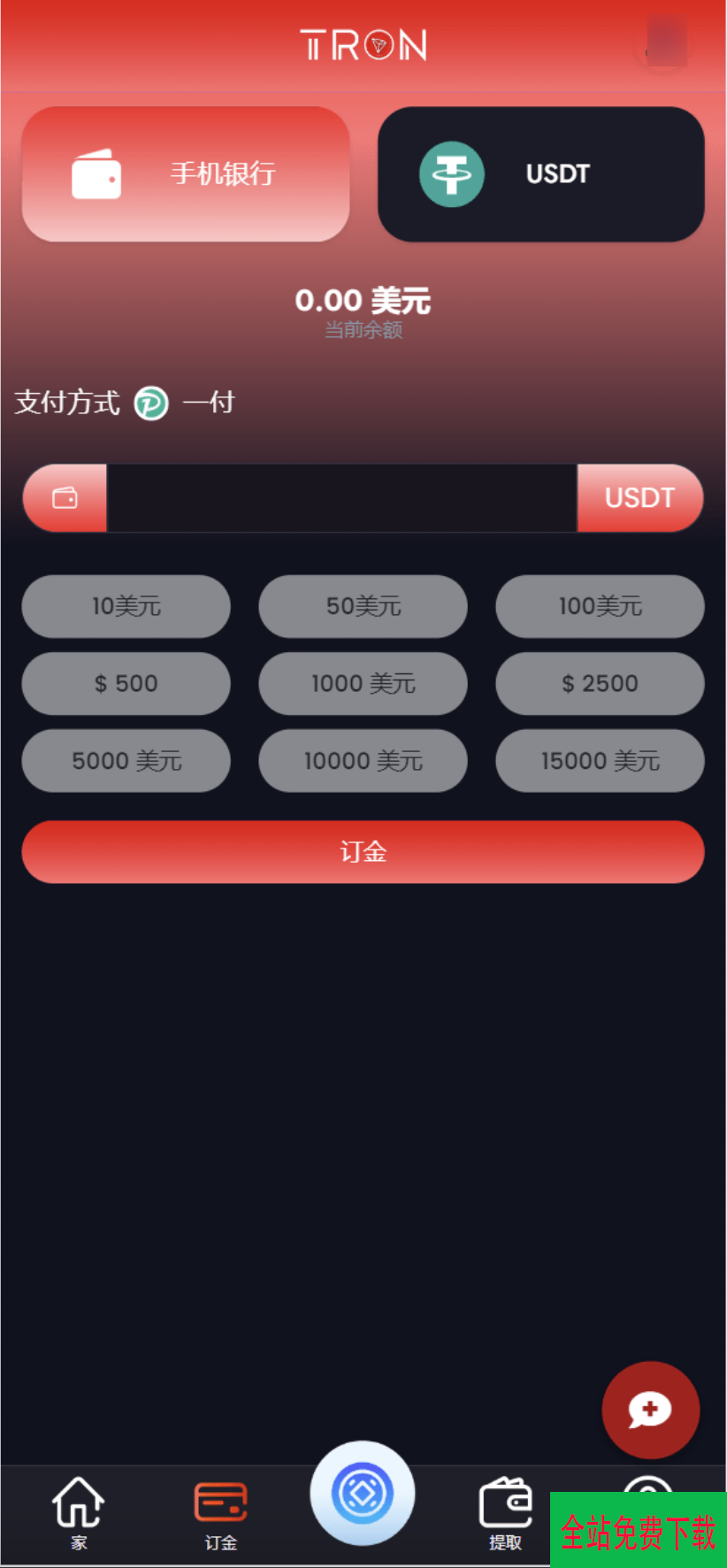Select the $ 2500 amount chip
Image resolution: width=727 pixels, height=1568 pixels.
click(x=600, y=683)
